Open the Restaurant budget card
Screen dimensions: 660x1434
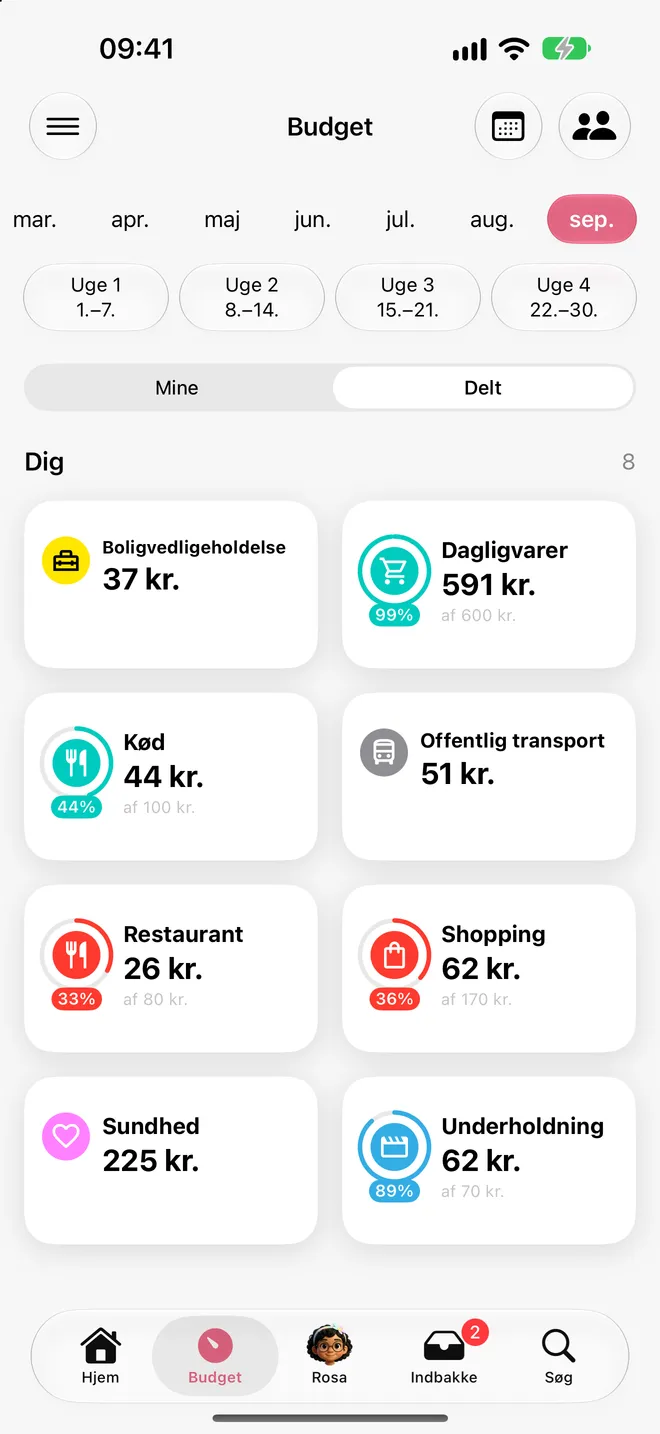(x=171, y=968)
